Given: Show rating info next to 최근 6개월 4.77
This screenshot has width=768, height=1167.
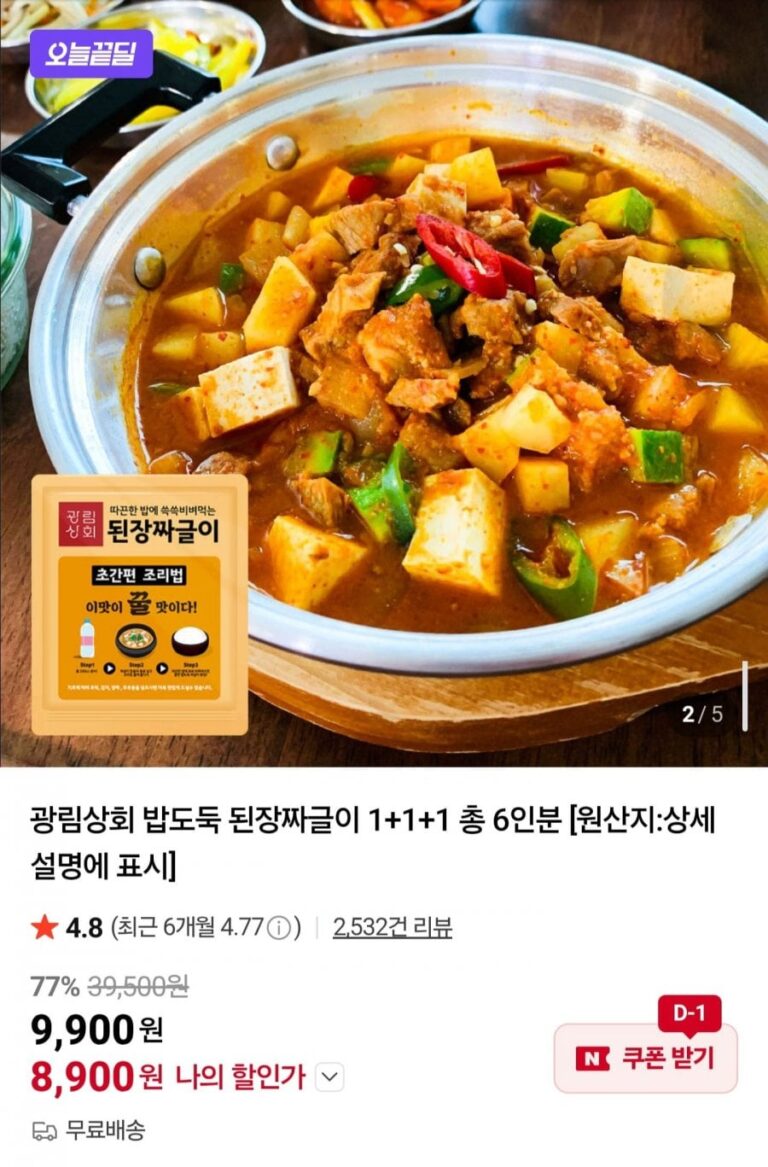Looking at the screenshot, I should (x=281, y=928).
